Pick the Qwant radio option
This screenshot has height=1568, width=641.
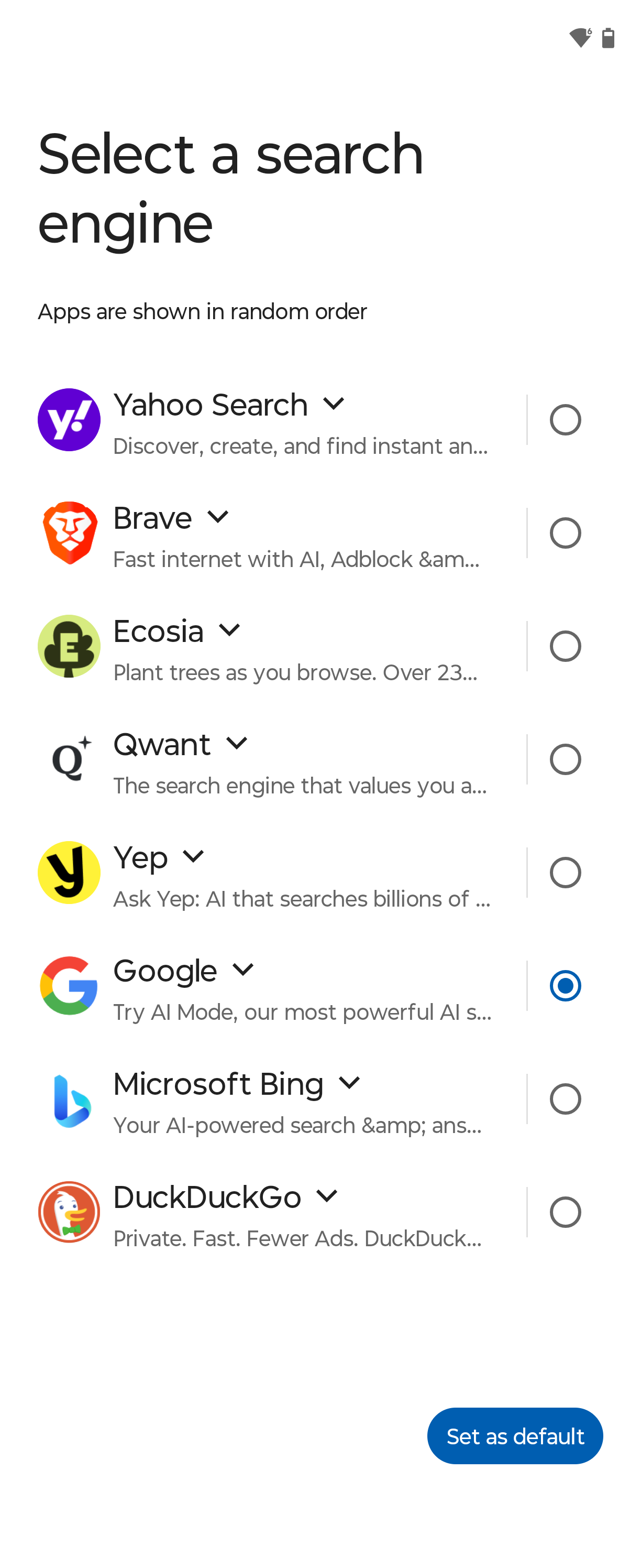(x=565, y=759)
